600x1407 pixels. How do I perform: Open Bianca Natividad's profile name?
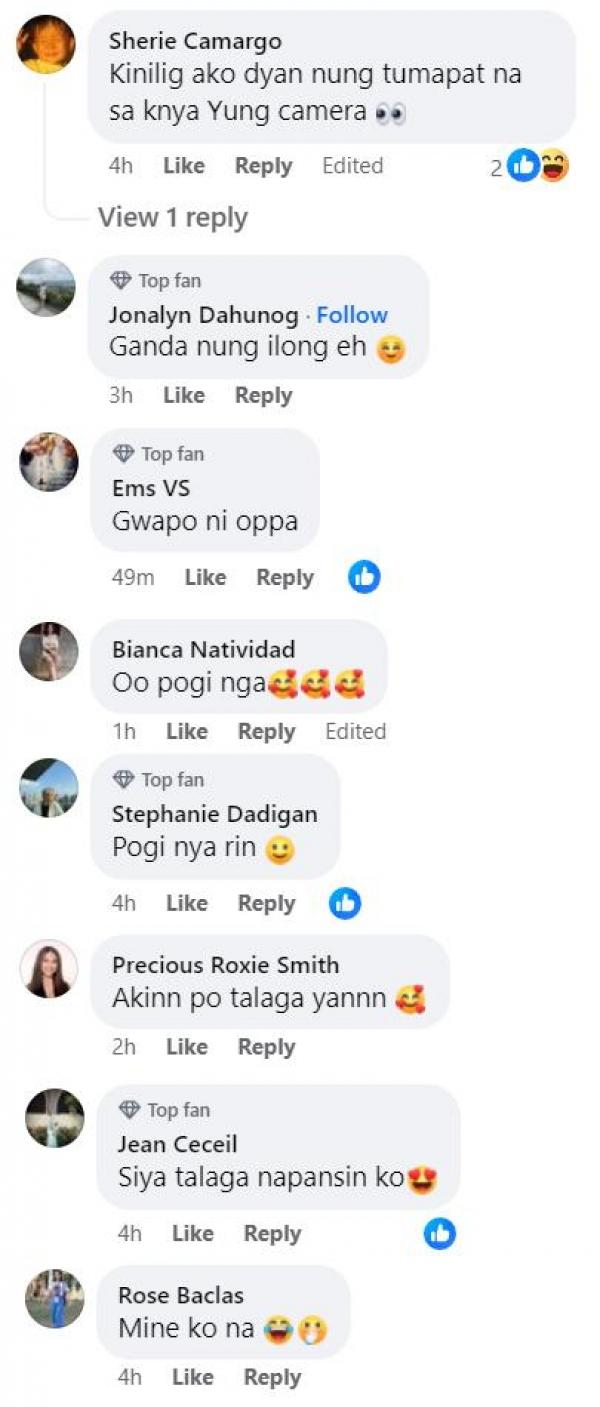203,650
